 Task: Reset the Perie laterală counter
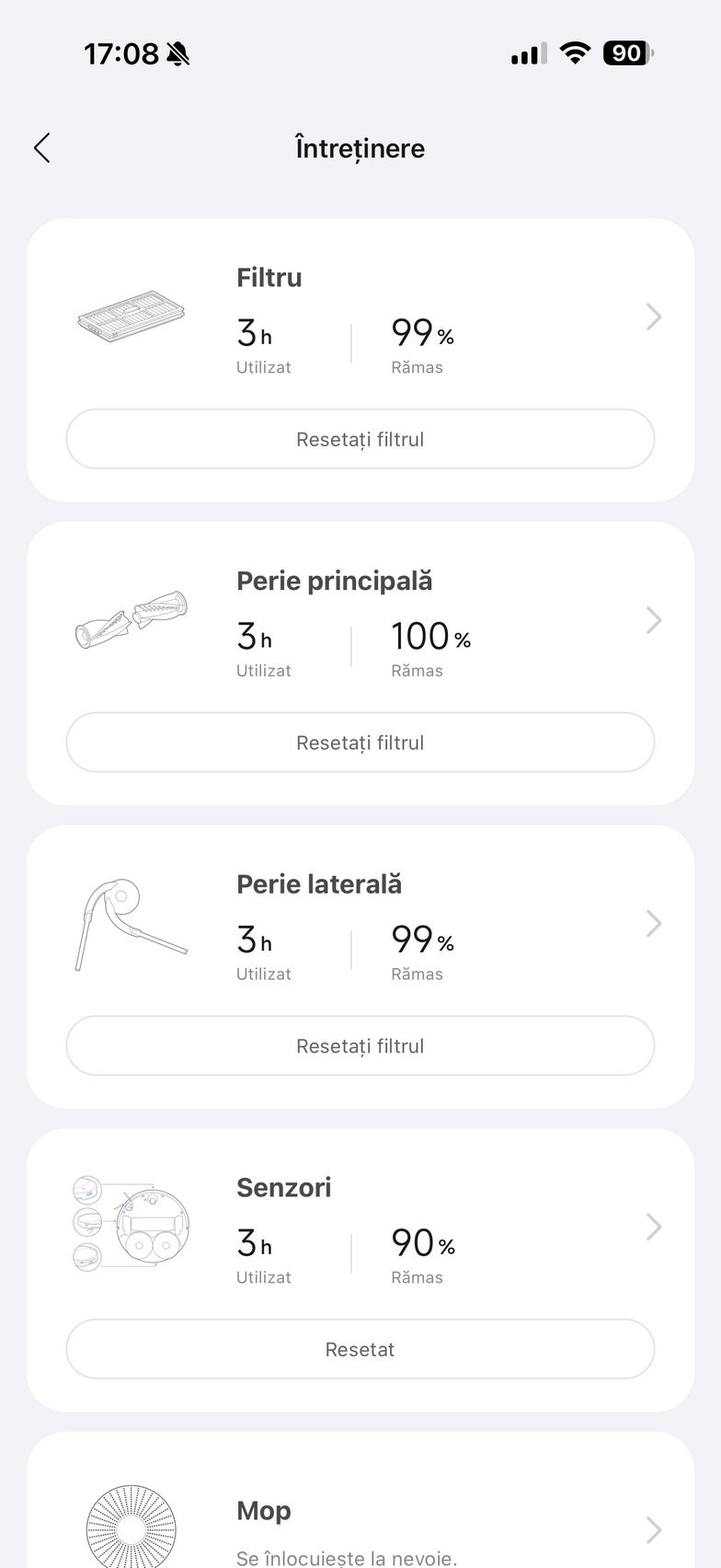pos(360,1046)
